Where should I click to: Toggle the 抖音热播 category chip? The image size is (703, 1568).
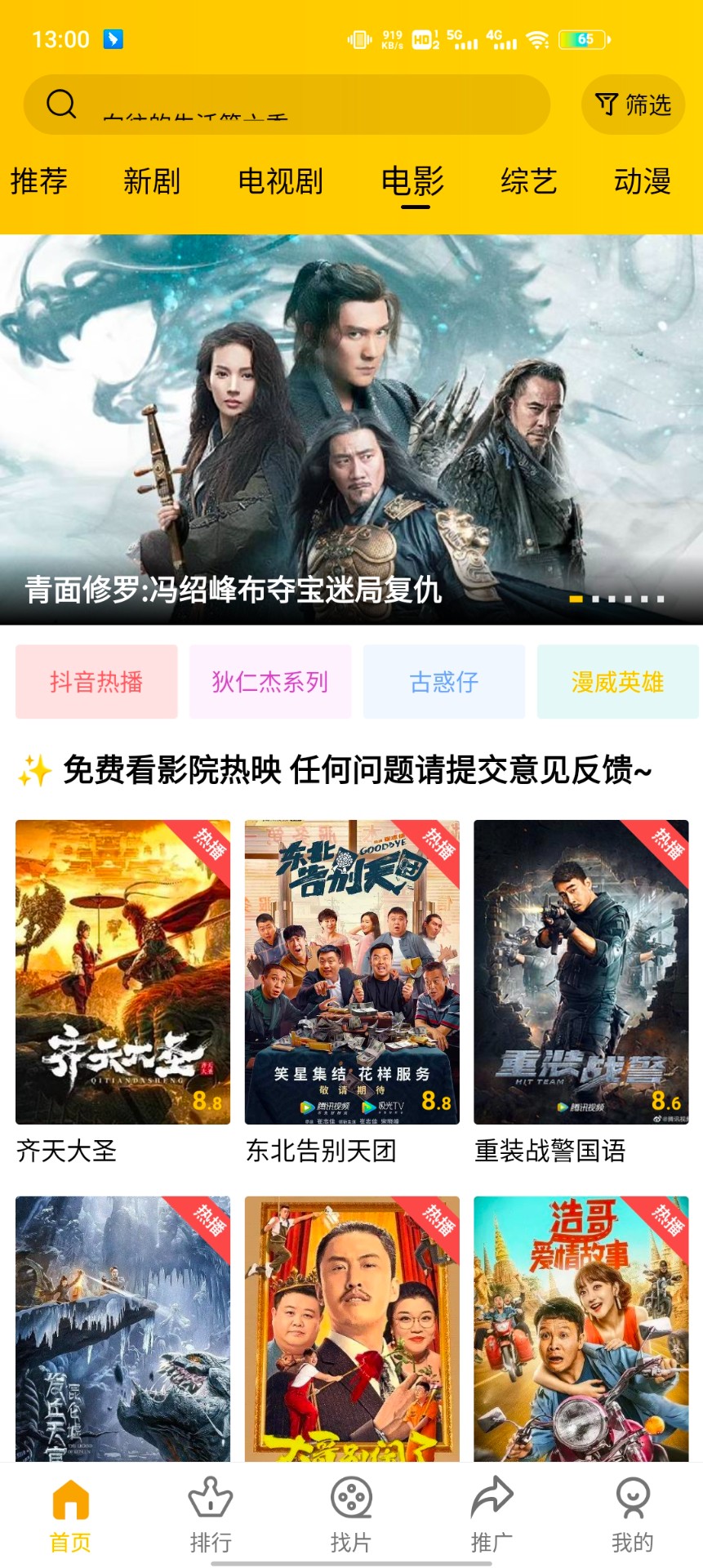click(96, 680)
